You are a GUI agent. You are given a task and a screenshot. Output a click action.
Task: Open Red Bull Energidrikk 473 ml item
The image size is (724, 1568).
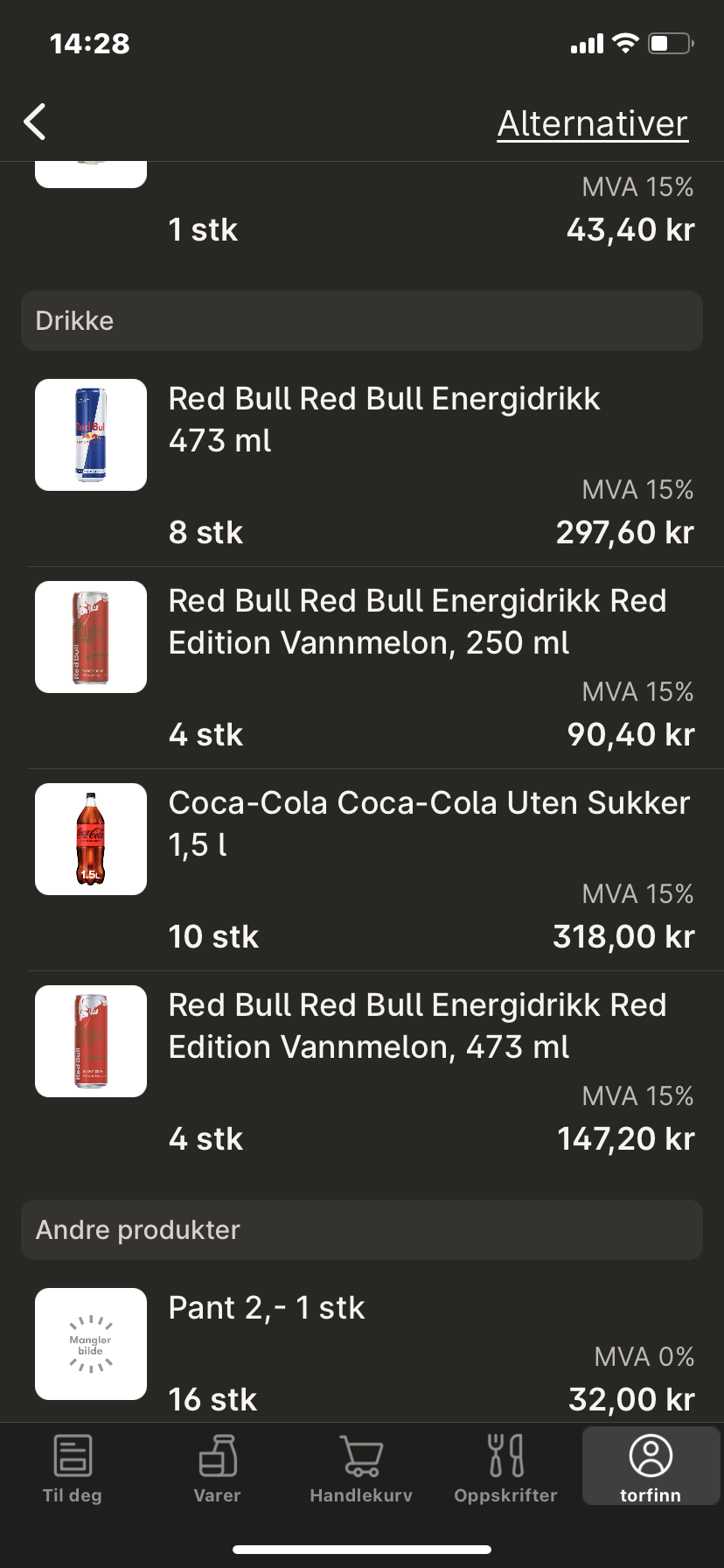pos(362,465)
